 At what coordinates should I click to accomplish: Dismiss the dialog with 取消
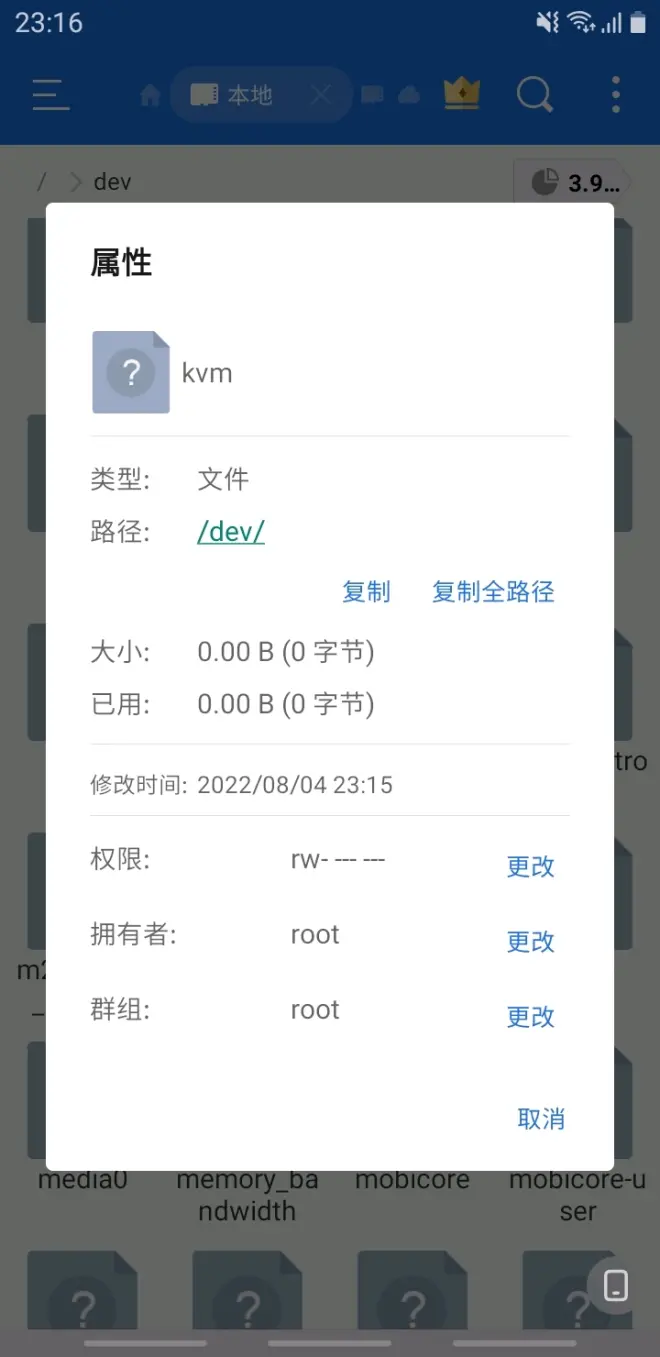[541, 1118]
